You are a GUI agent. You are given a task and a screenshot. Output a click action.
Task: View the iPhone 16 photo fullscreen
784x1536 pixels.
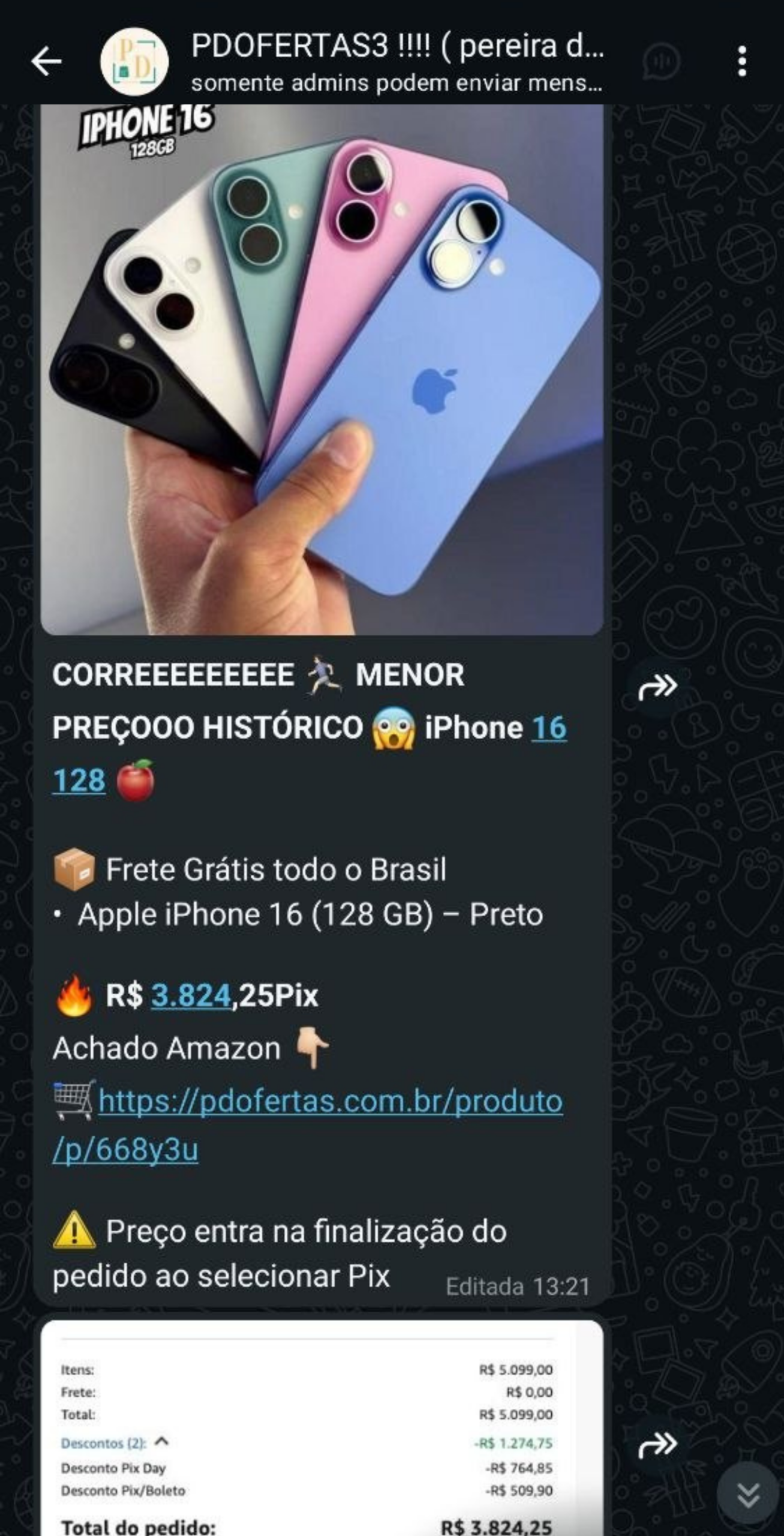click(322, 369)
